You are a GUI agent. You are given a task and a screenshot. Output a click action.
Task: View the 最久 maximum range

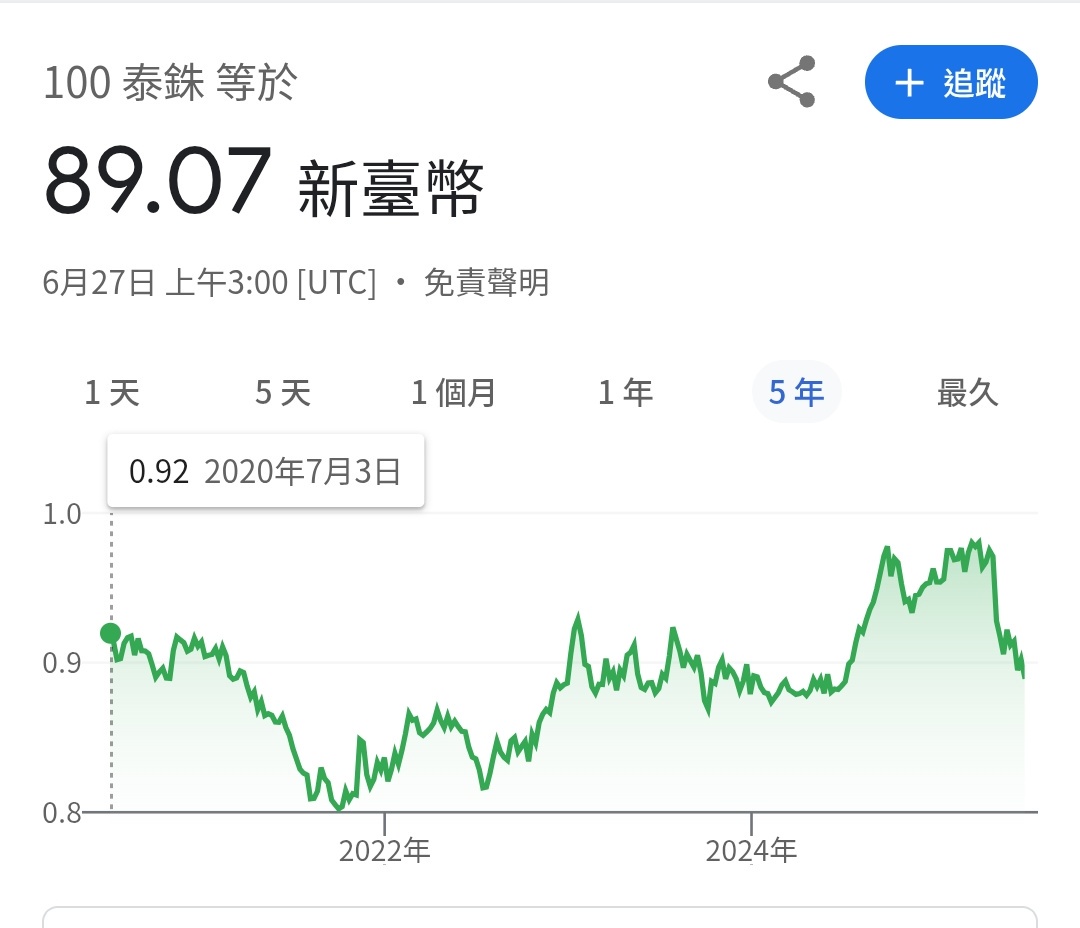tap(967, 393)
